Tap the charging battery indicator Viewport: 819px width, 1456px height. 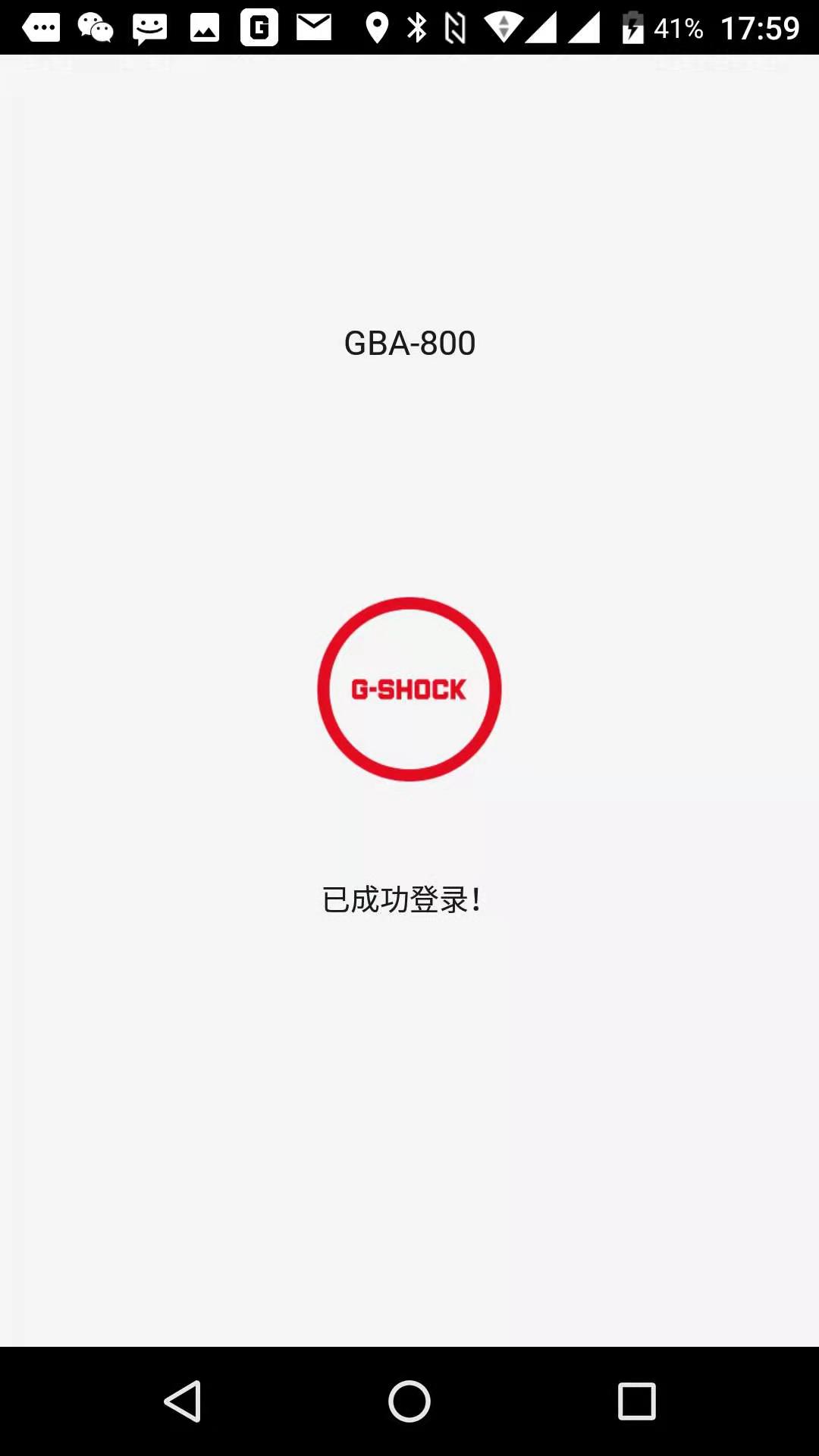pyautogui.click(x=634, y=29)
